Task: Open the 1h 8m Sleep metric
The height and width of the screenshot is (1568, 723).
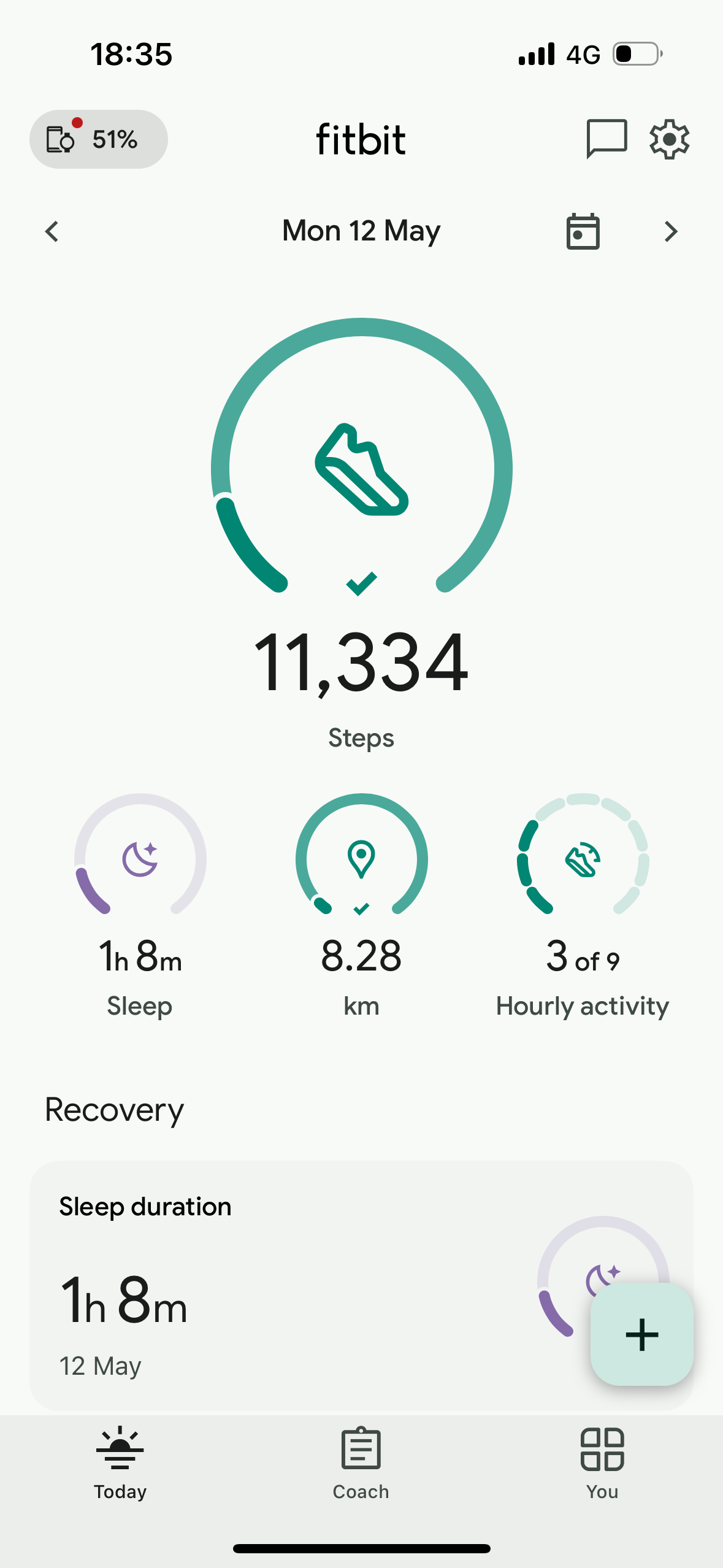Action: (140, 905)
